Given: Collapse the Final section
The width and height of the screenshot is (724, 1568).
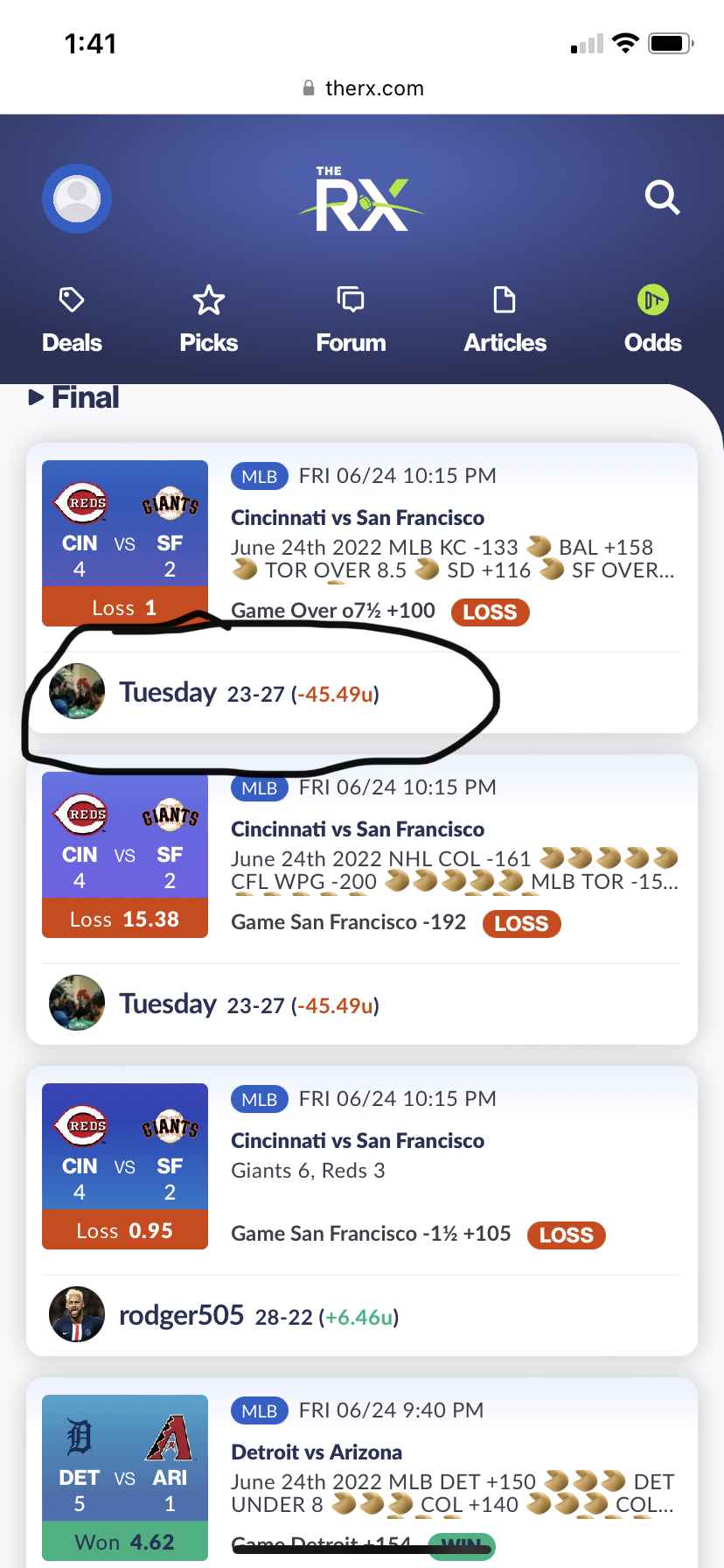Looking at the screenshot, I should click(x=74, y=398).
